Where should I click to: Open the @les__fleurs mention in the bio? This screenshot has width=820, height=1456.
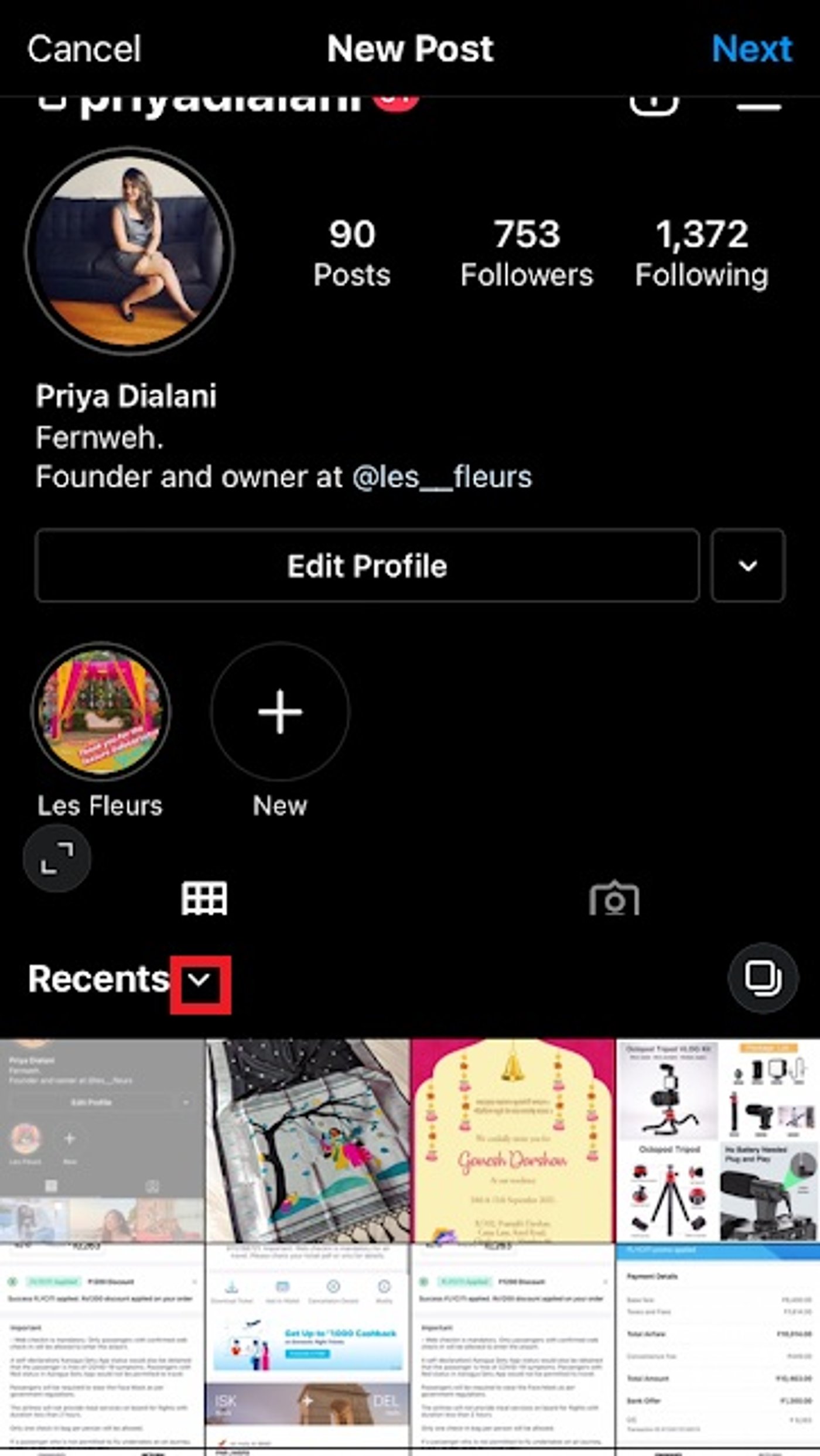point(443,477)
